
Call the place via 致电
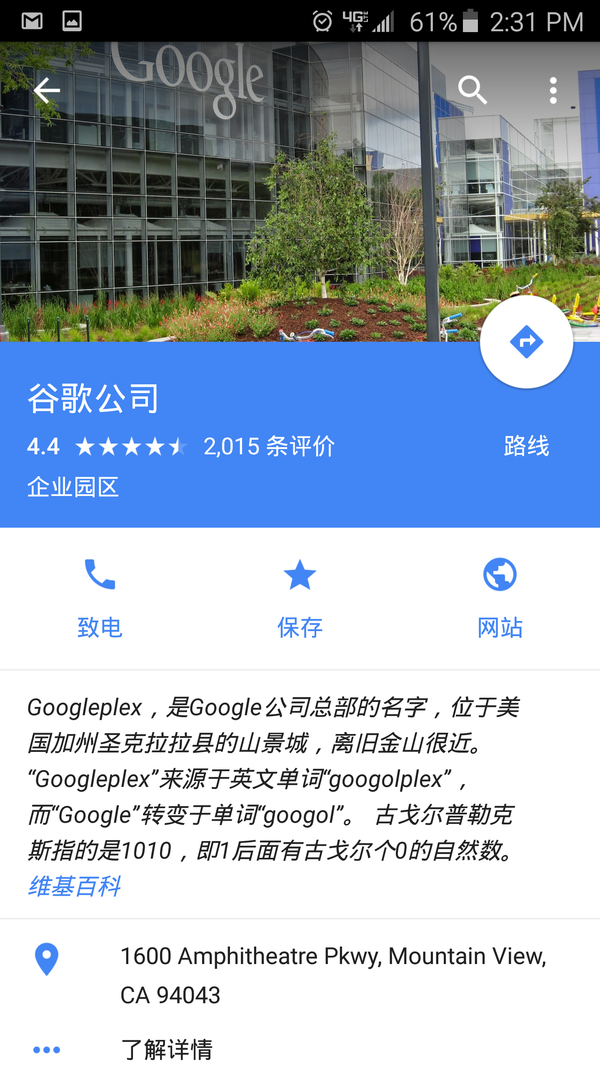[x=99, y=597]
